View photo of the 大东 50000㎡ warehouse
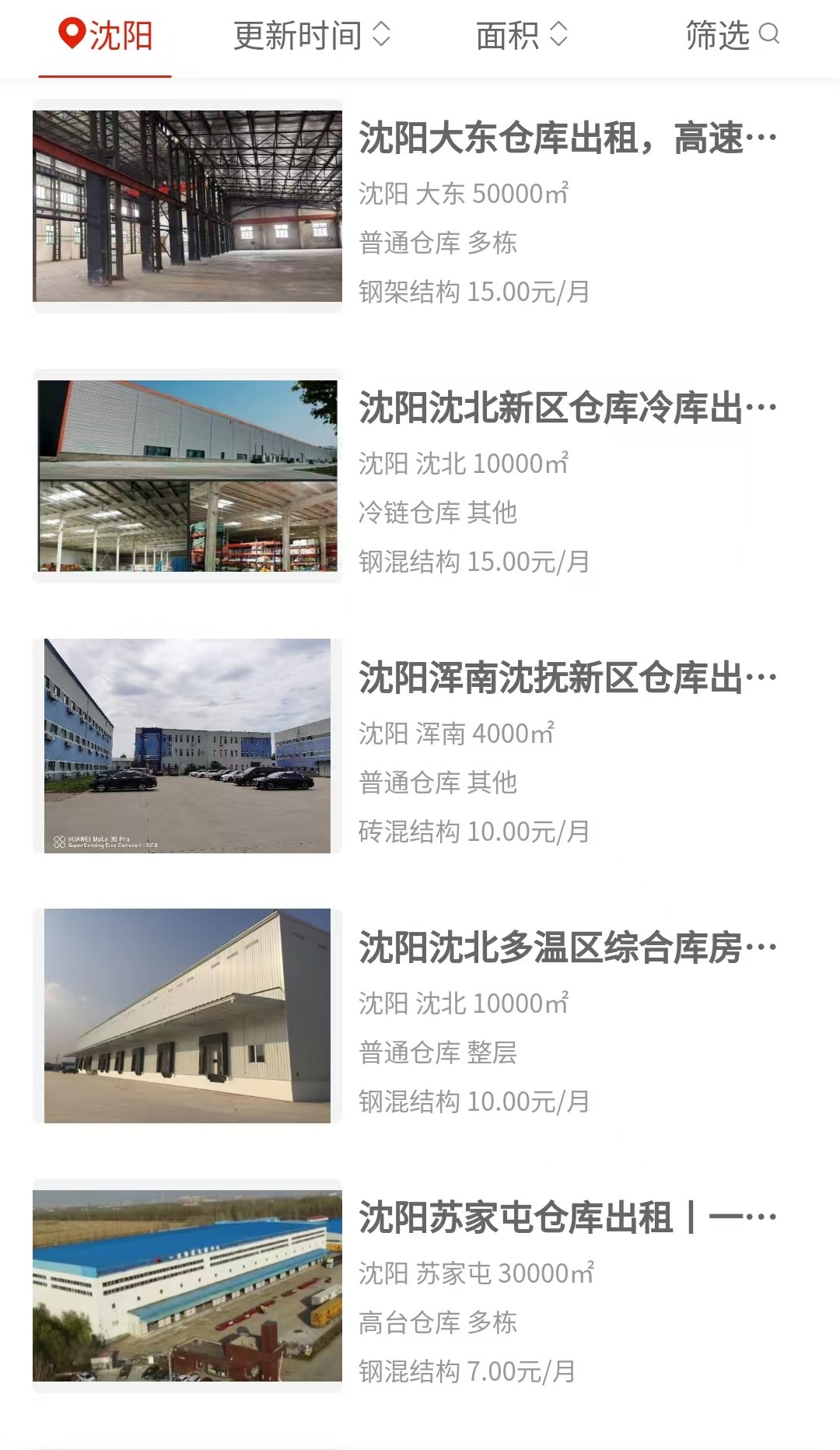The width and height of the screenshot is (840, 1450). click(187, 206)
